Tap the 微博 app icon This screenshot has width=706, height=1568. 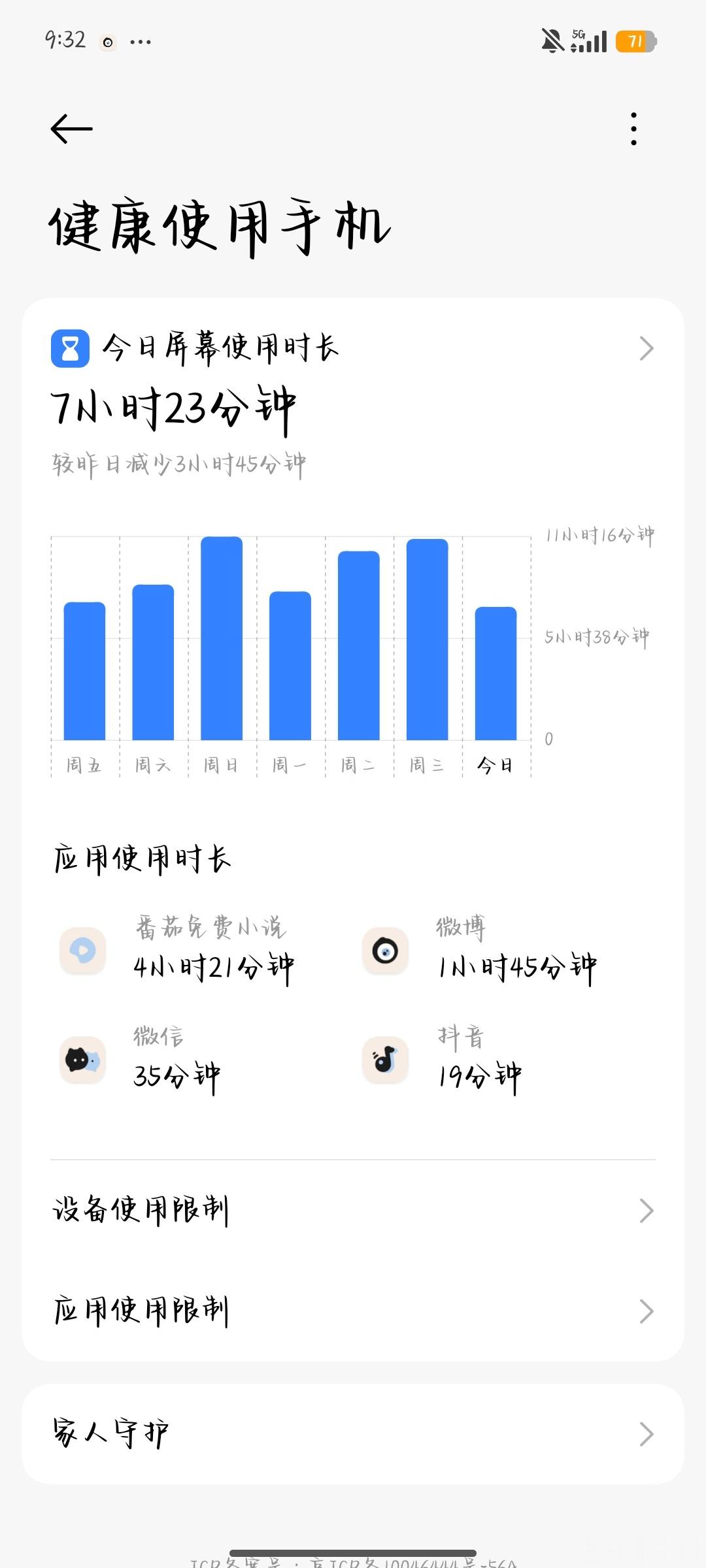[x=385, y=951]
